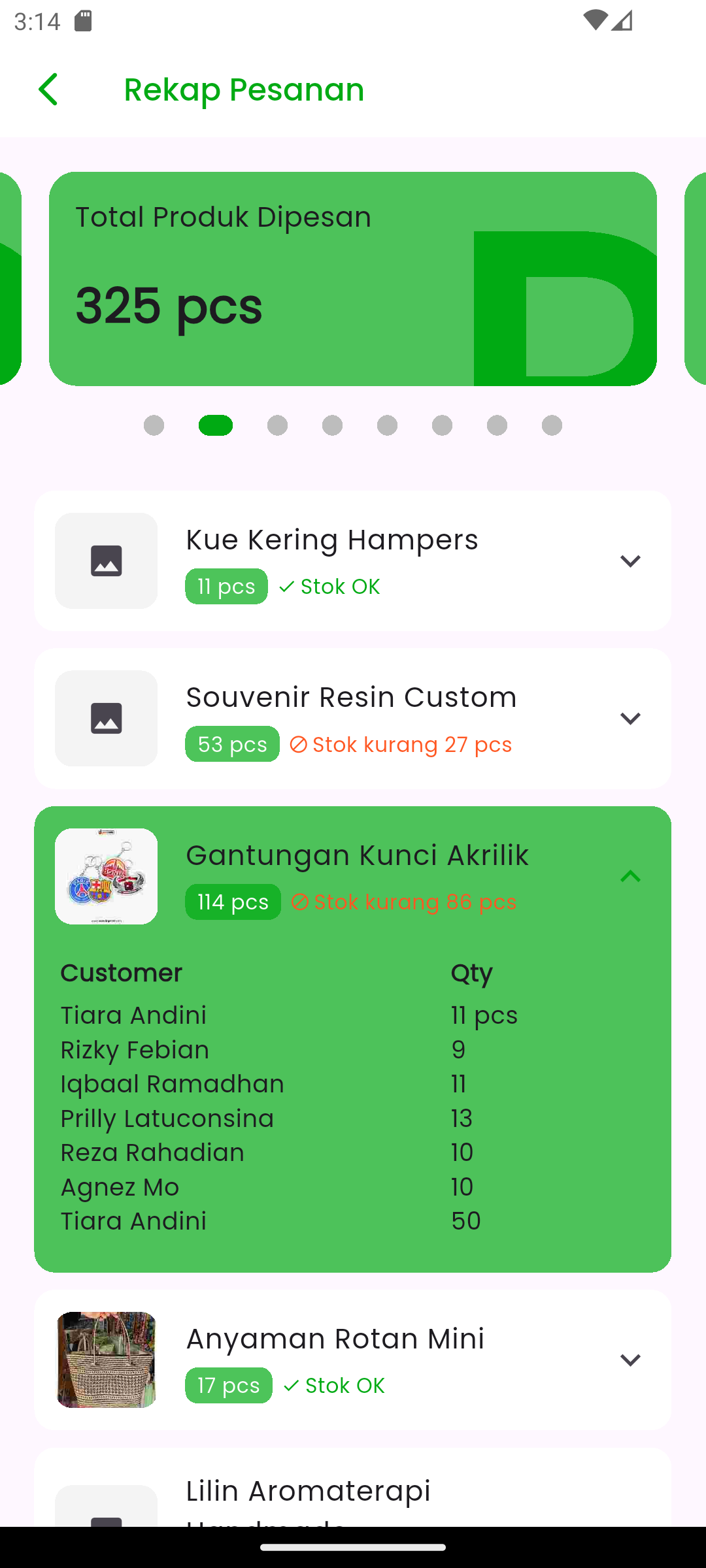Jump to the last carousel page indicator
Viewport: 706px width, 1568px height.
pos(552,425)
